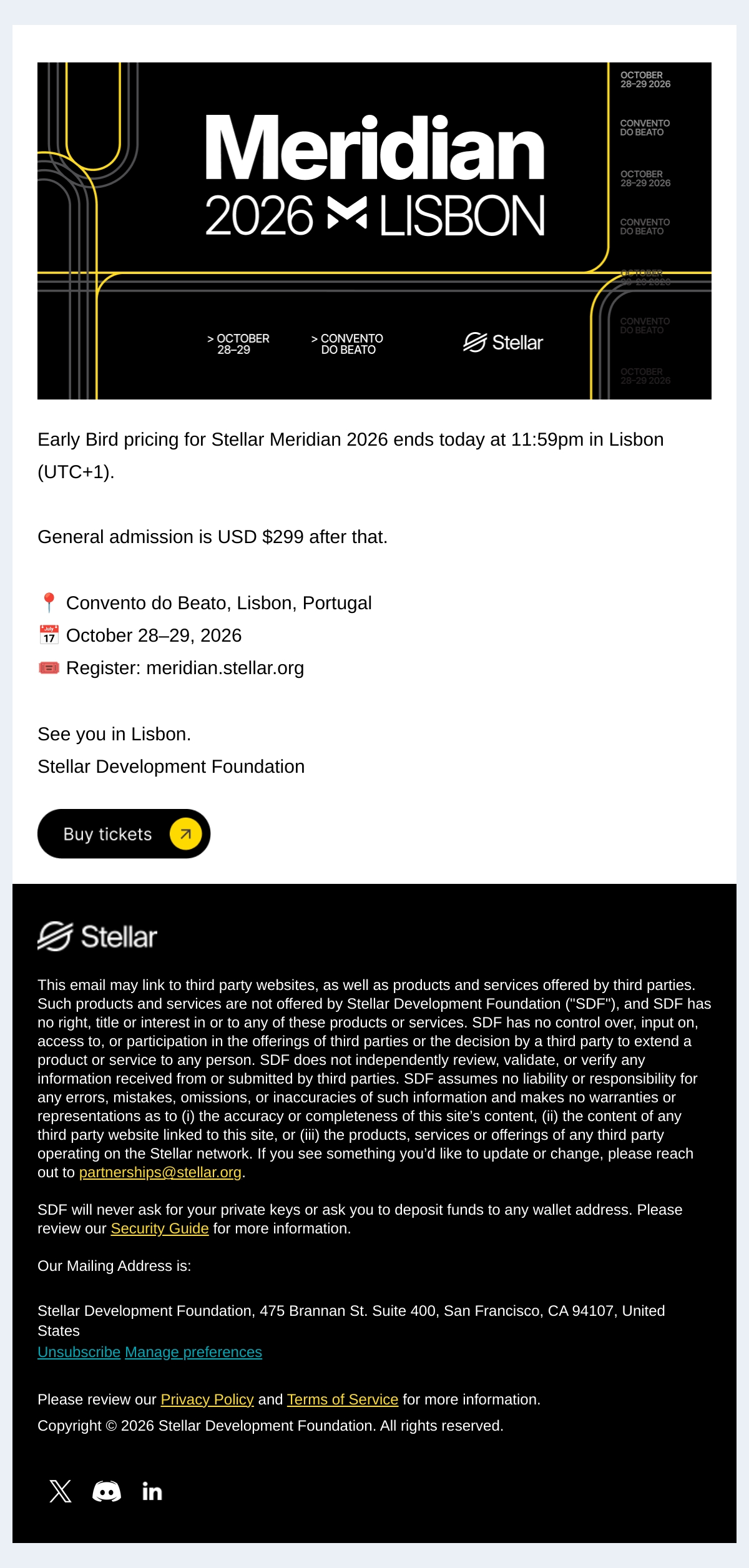Read the Privacy Policy
This screenshot has height=1568, width=749.
207,1399
